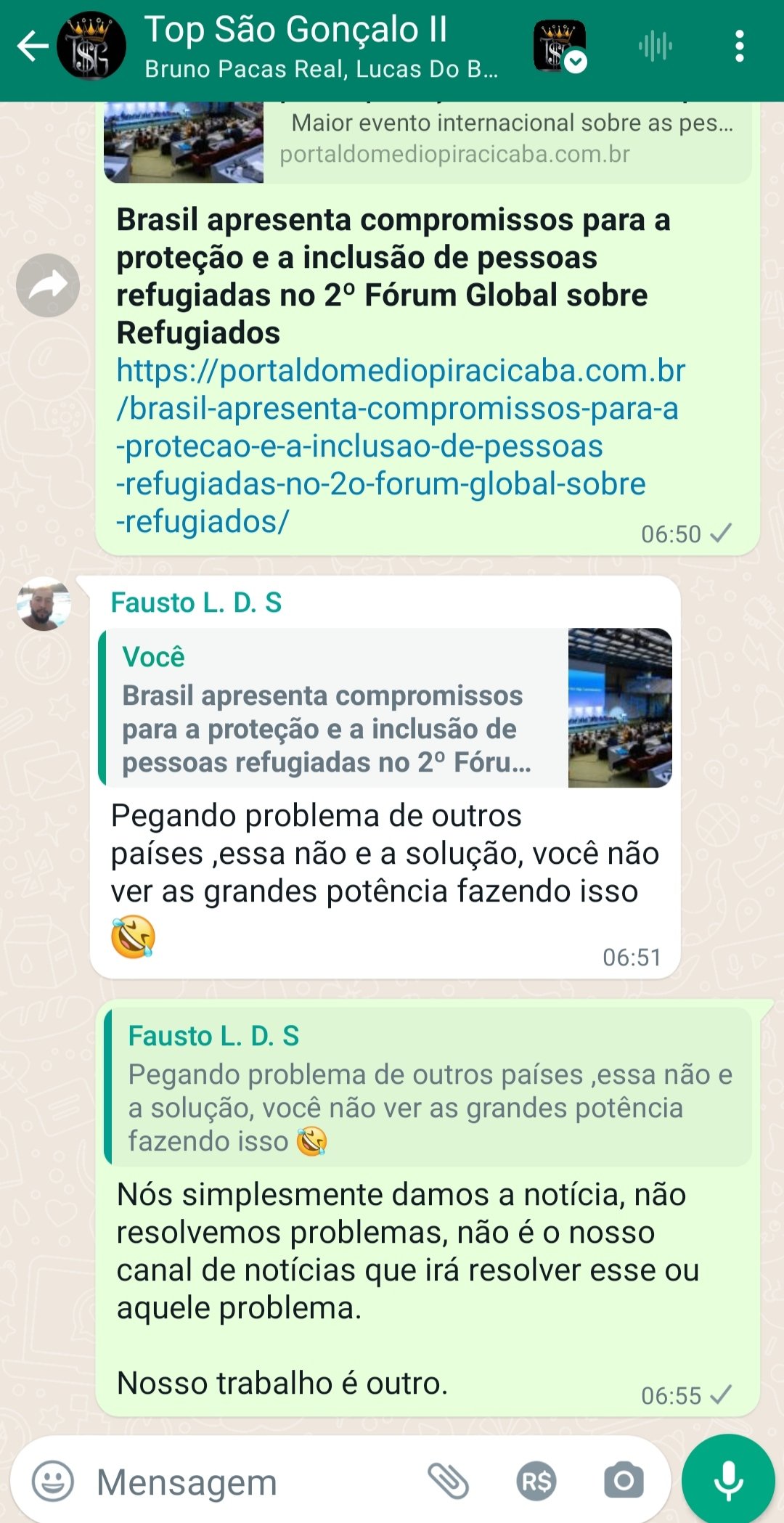
Task: Record a voice message with the microphone
Action: (x=728, y=1481)
